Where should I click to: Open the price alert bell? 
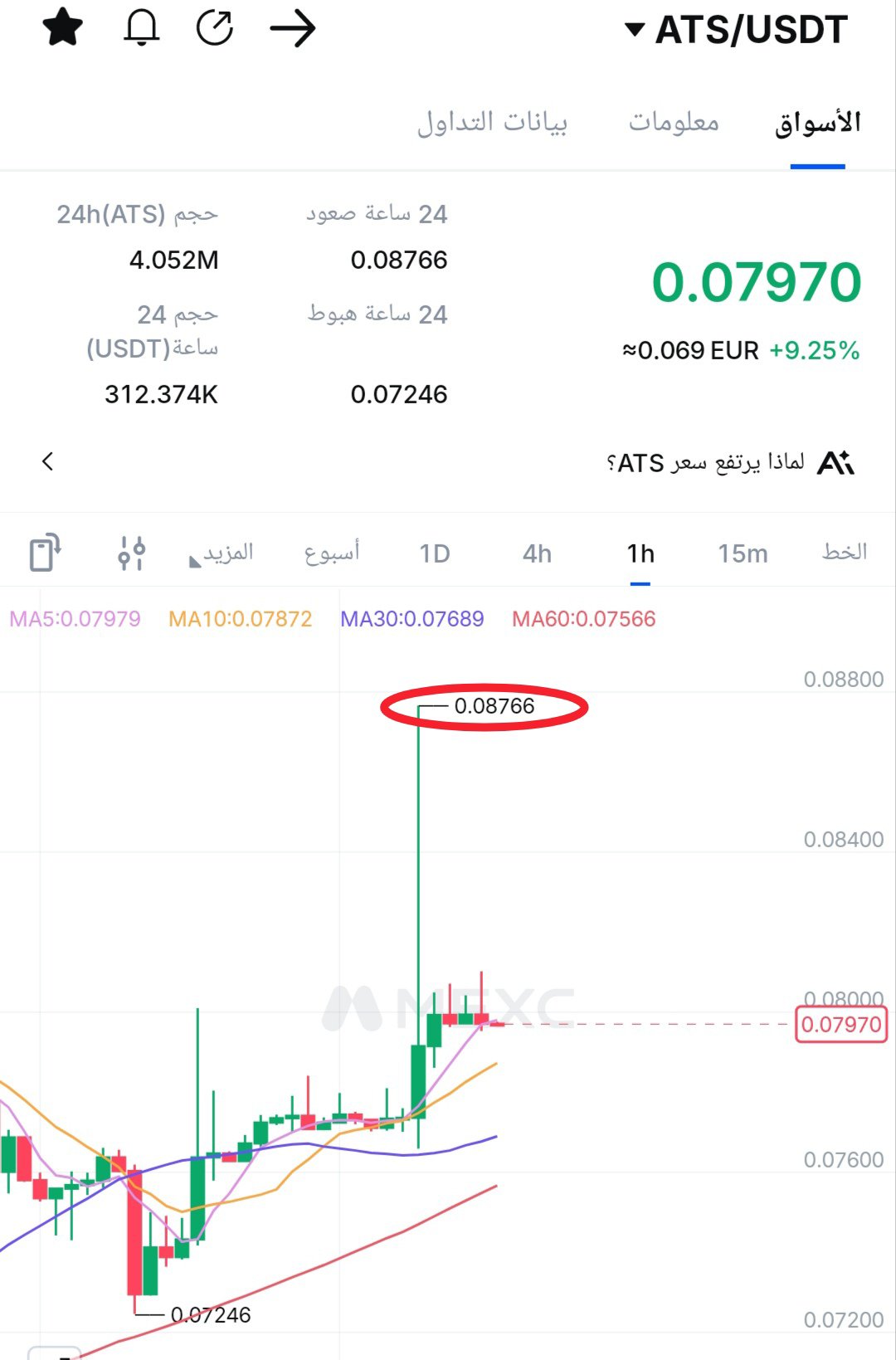coord(142,28)
